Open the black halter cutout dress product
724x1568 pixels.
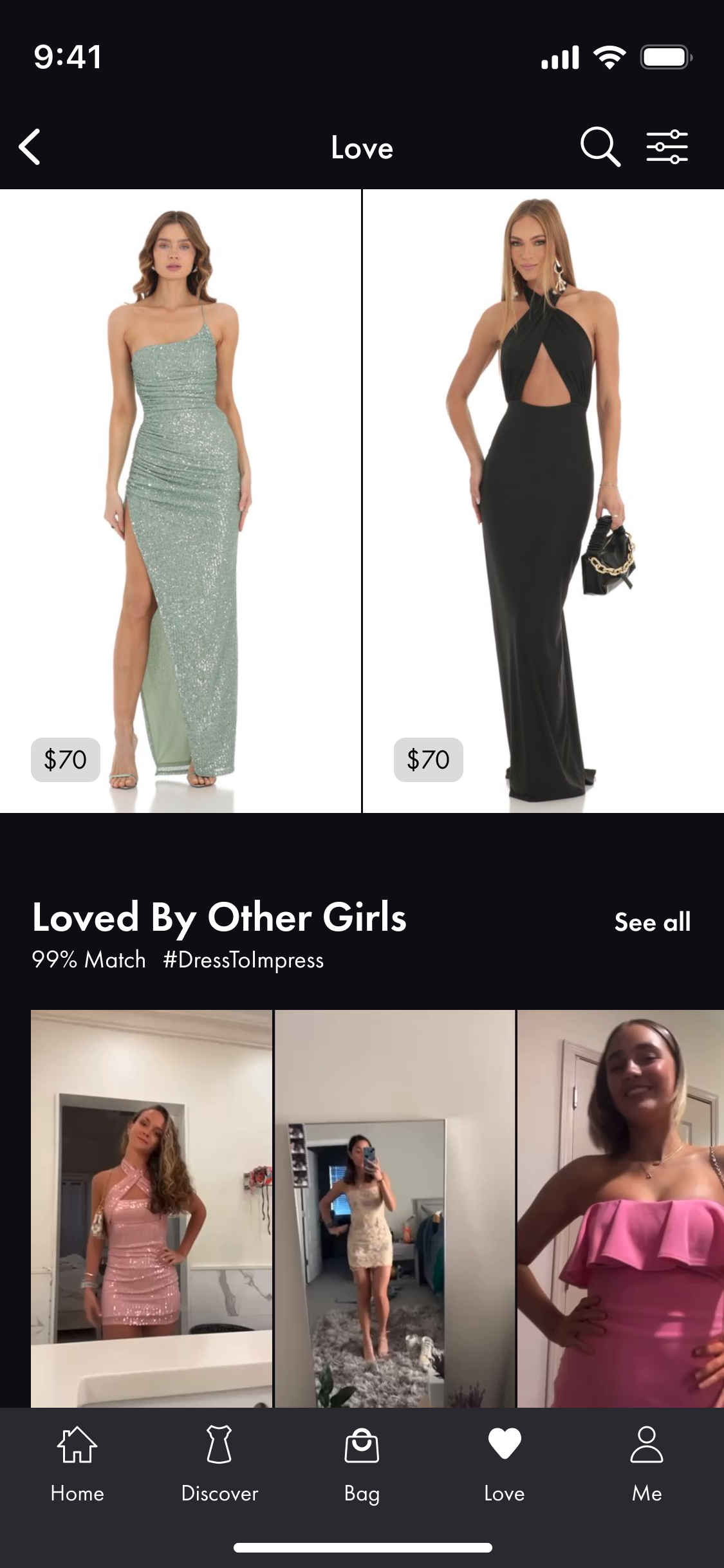coord(544,501)
